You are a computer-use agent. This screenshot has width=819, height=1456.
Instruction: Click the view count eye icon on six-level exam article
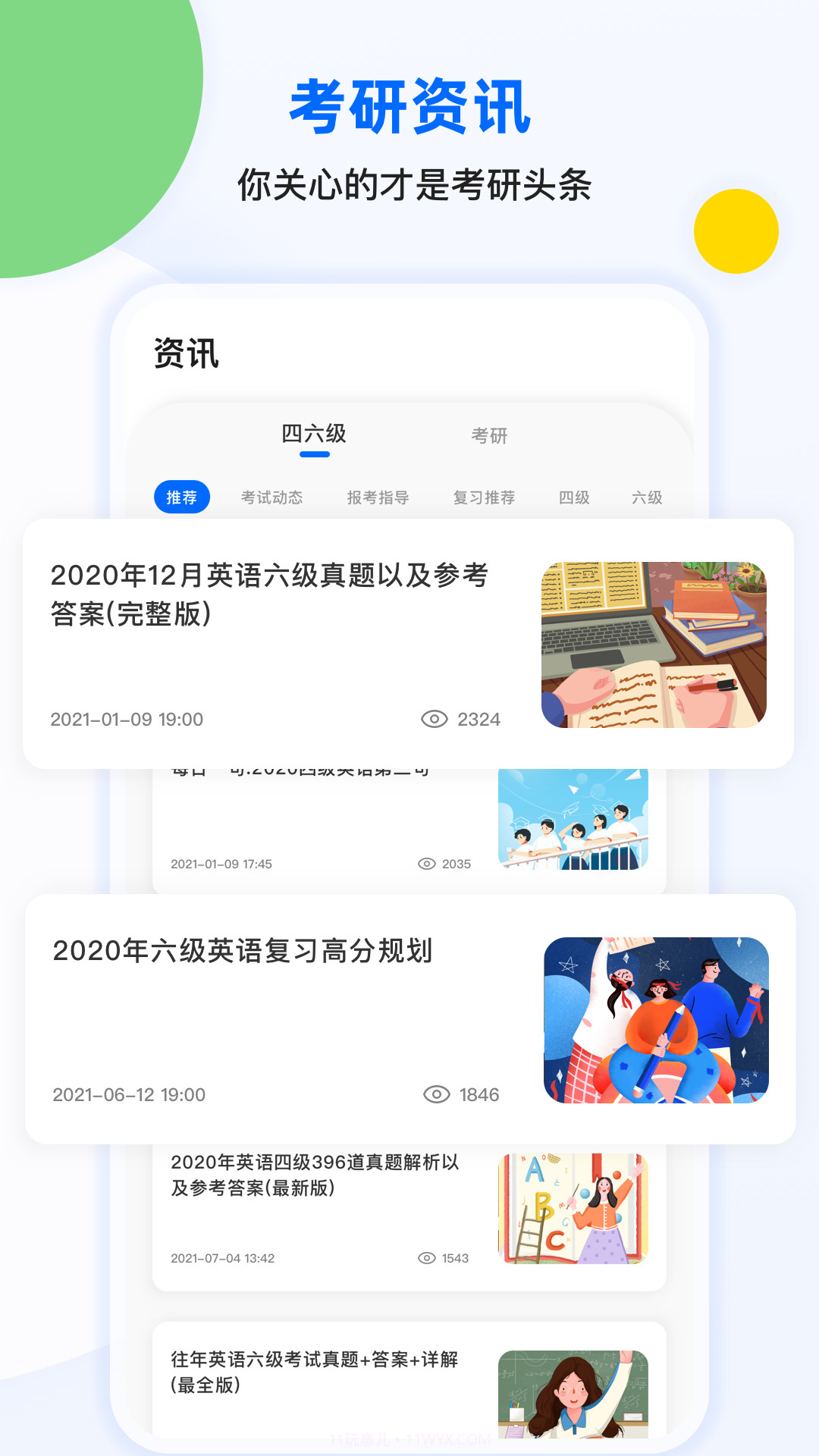click(433, 718)
